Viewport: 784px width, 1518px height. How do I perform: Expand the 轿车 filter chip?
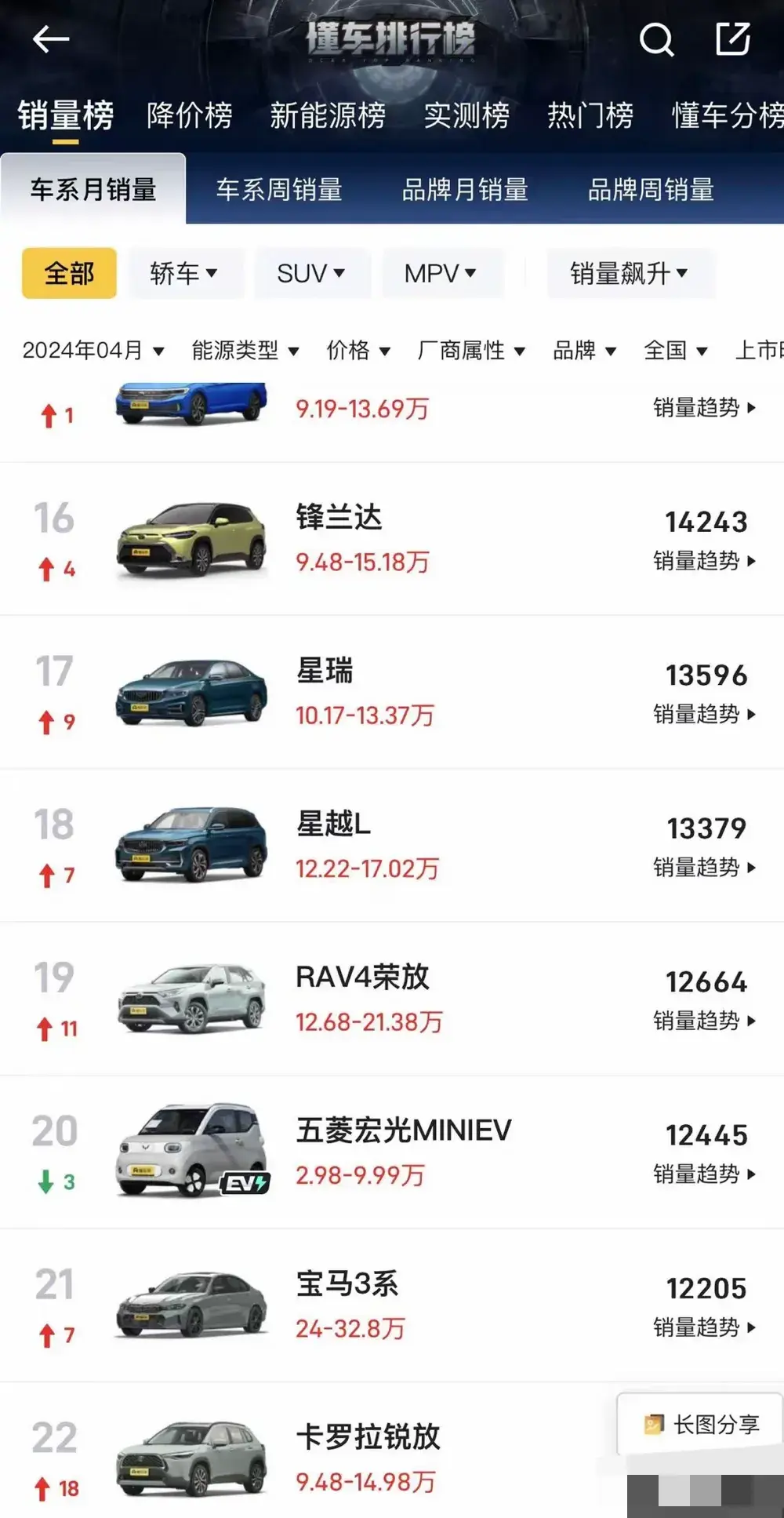coord(185,273)
